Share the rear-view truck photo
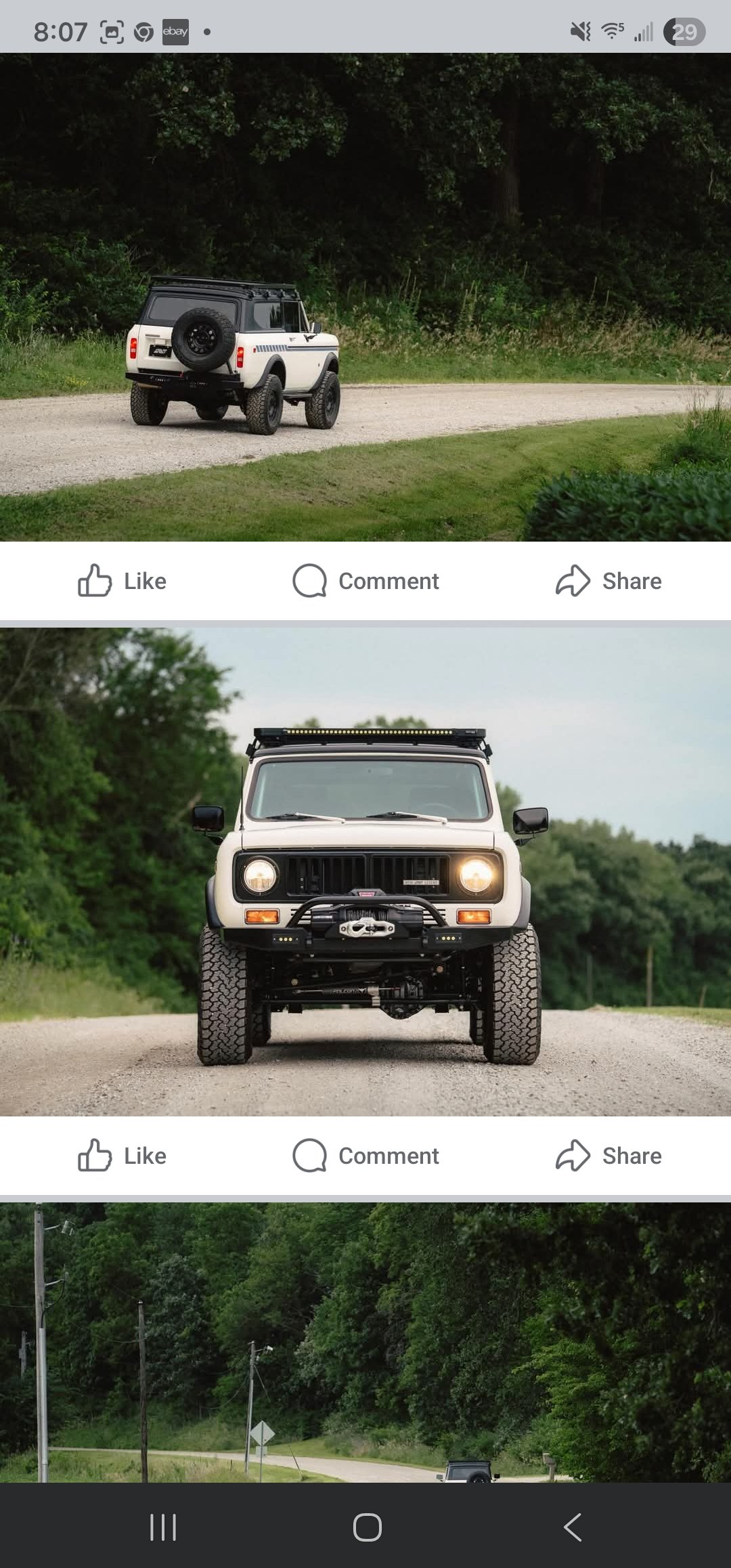This screenshot has width=731, height=1568. click(608, 581)
